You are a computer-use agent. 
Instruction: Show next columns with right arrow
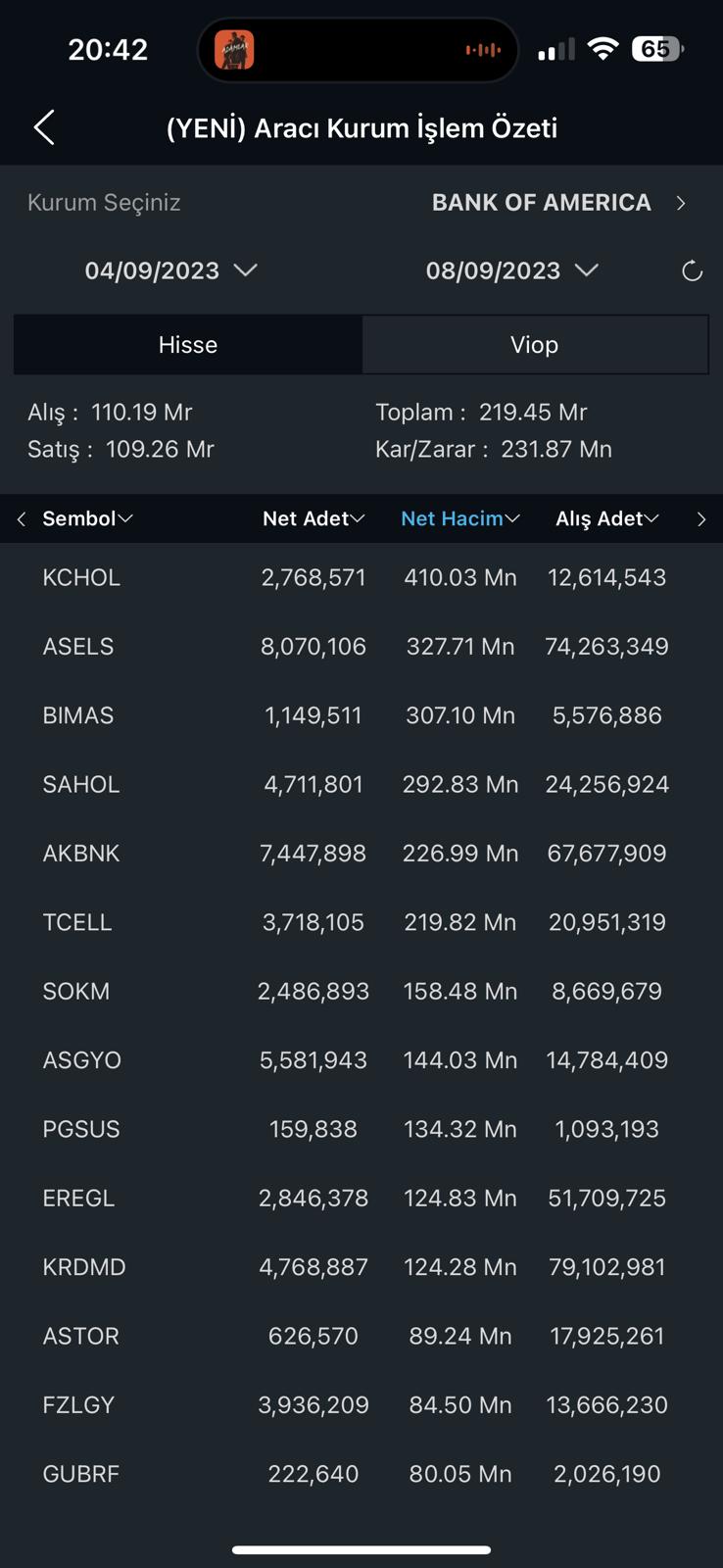pyautogui.click(x=700, y=519)
